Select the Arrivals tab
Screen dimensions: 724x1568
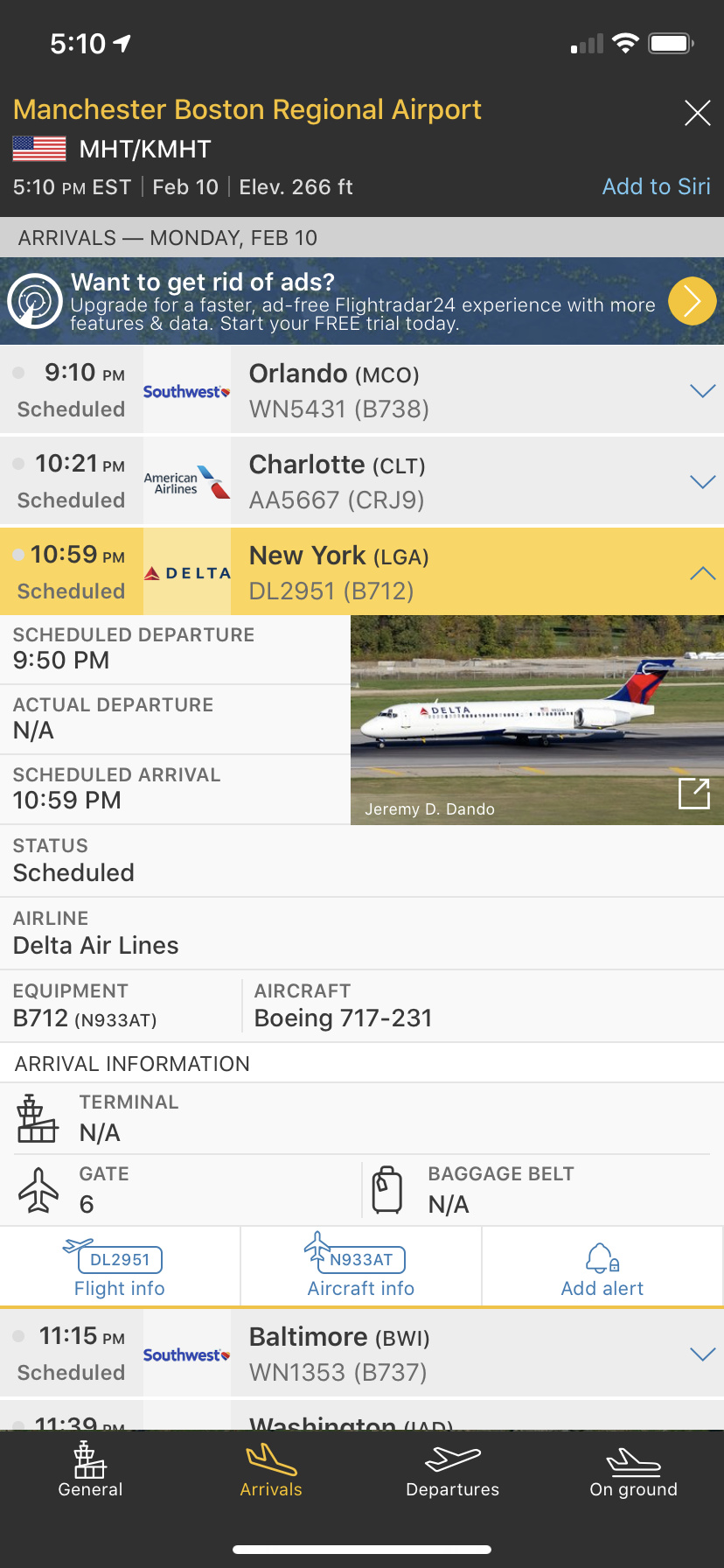tap(271, 1472)
